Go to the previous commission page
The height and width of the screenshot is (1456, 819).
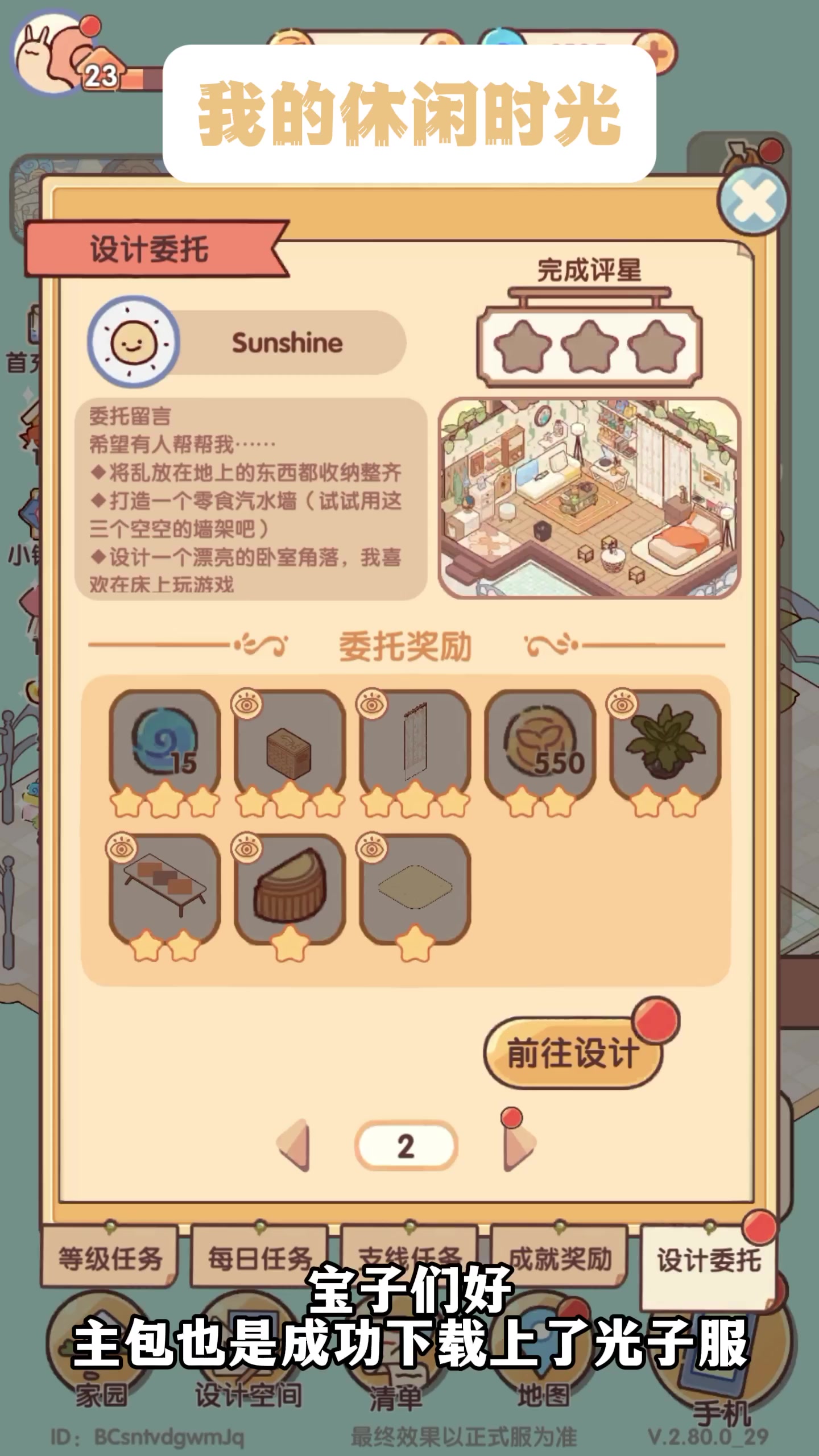pos(294,1145)
